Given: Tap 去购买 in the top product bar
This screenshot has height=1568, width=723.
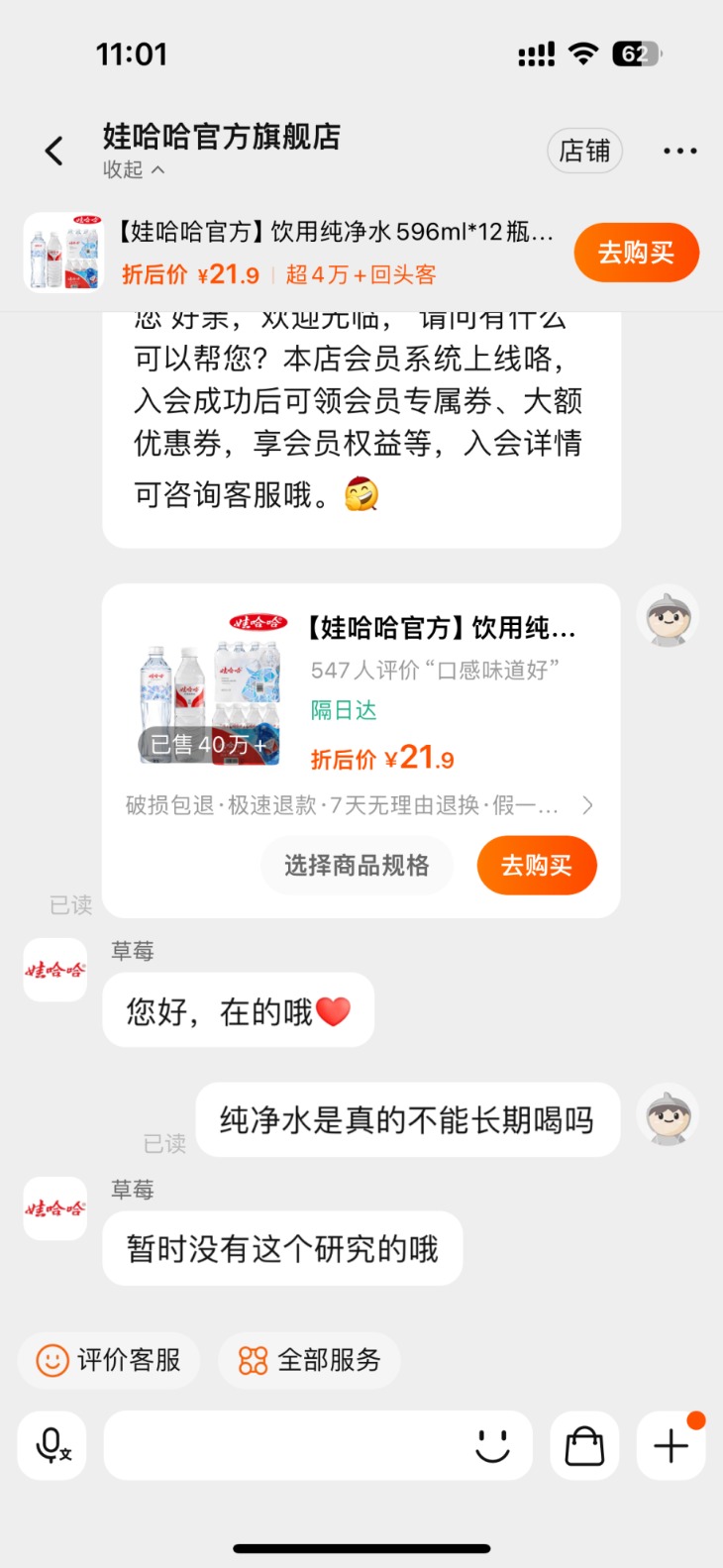Looking at the screenshot, I should [636, 253].
